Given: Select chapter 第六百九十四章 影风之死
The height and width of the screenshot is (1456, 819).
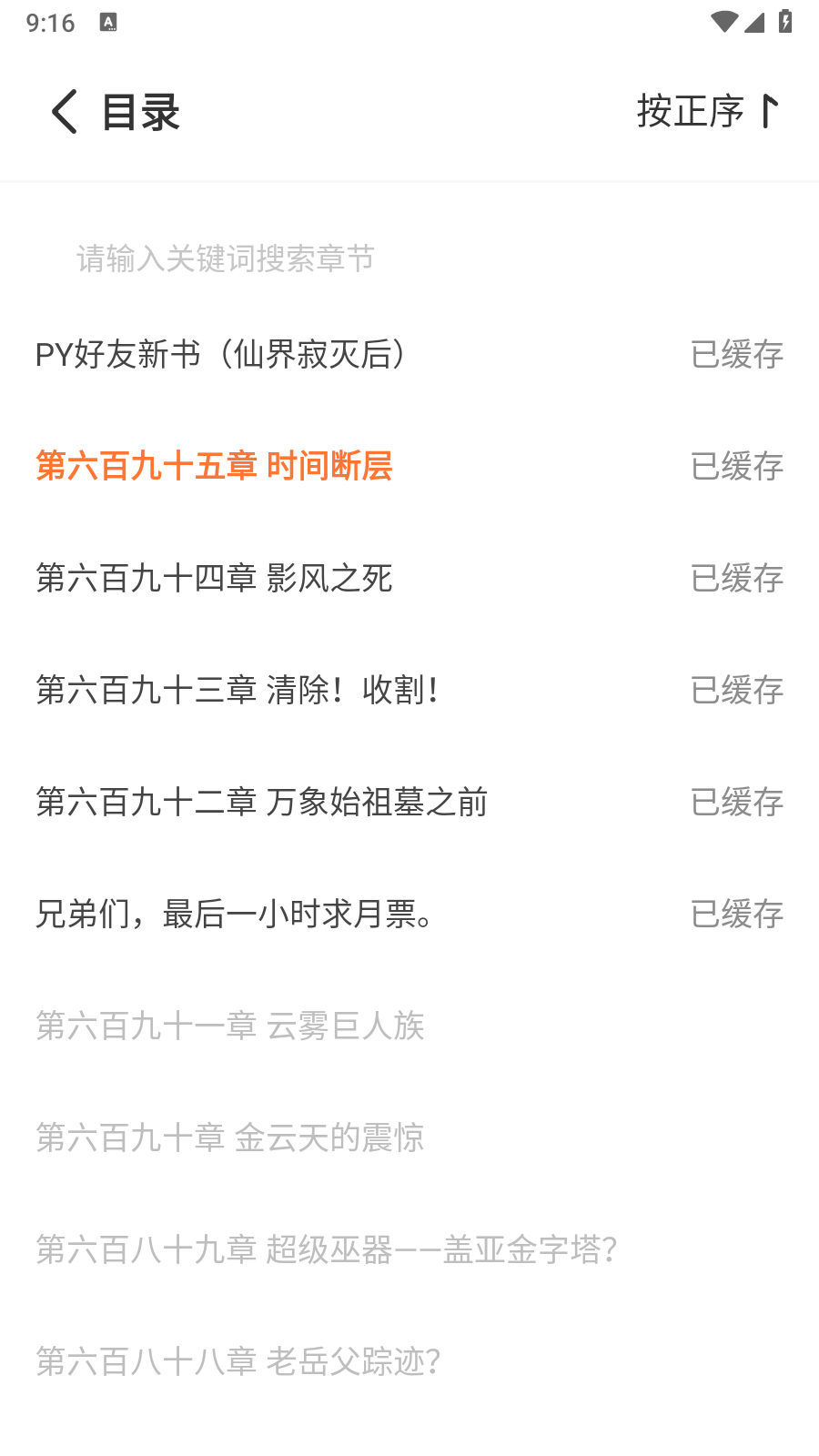Looking at the screenshot, I should pyautogui.click(x=215, y=578).
